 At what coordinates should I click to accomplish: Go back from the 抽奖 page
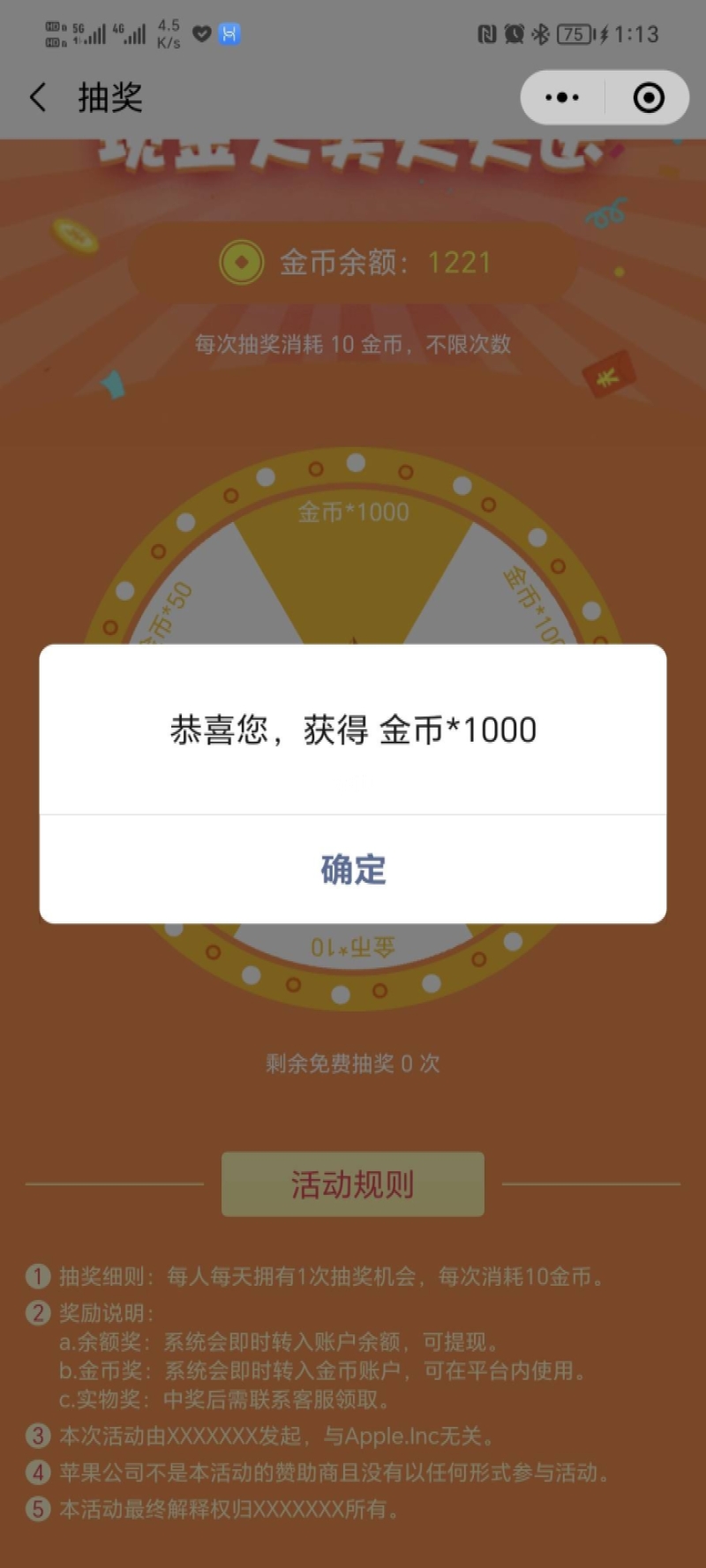click(38, 97)
